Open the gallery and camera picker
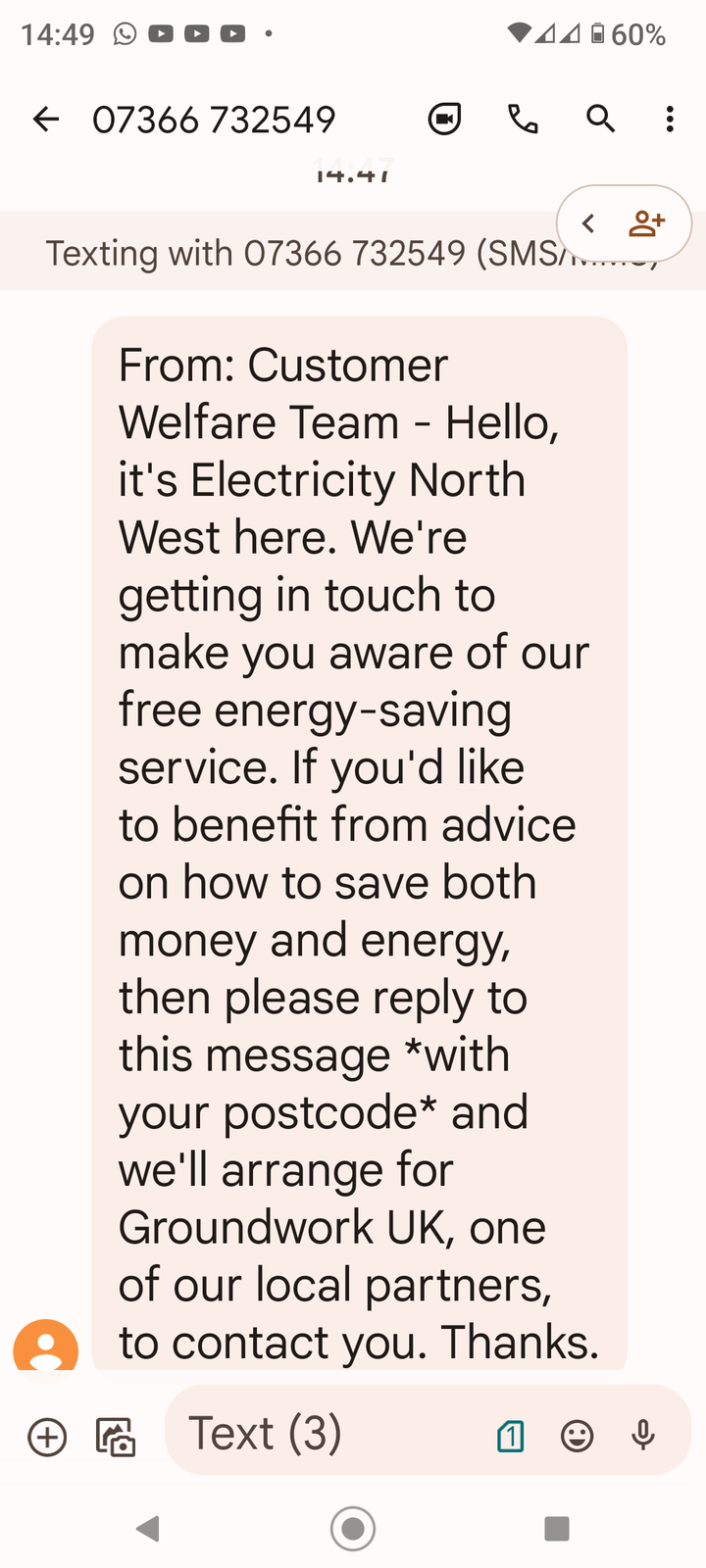706x1568 pixels. point(116,1437)
